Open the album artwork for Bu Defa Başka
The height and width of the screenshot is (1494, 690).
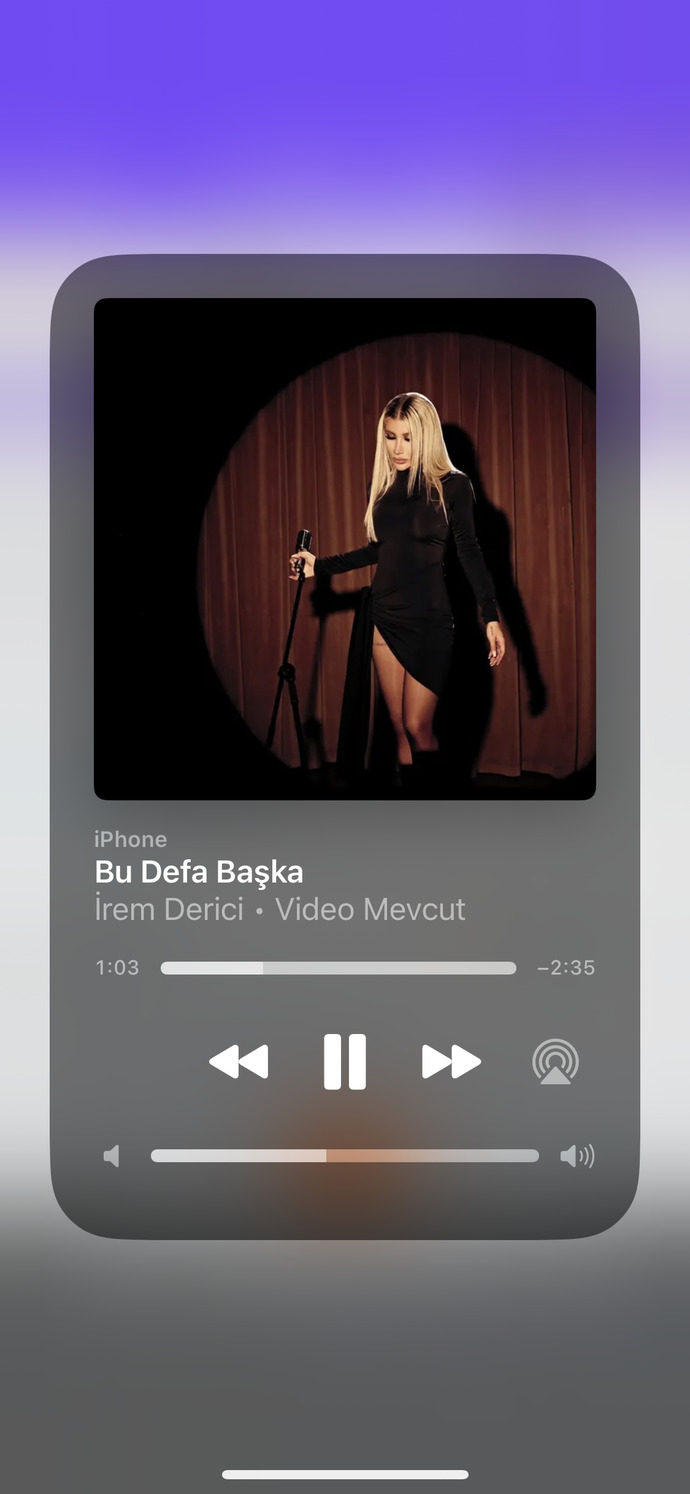tap(345, 549)
